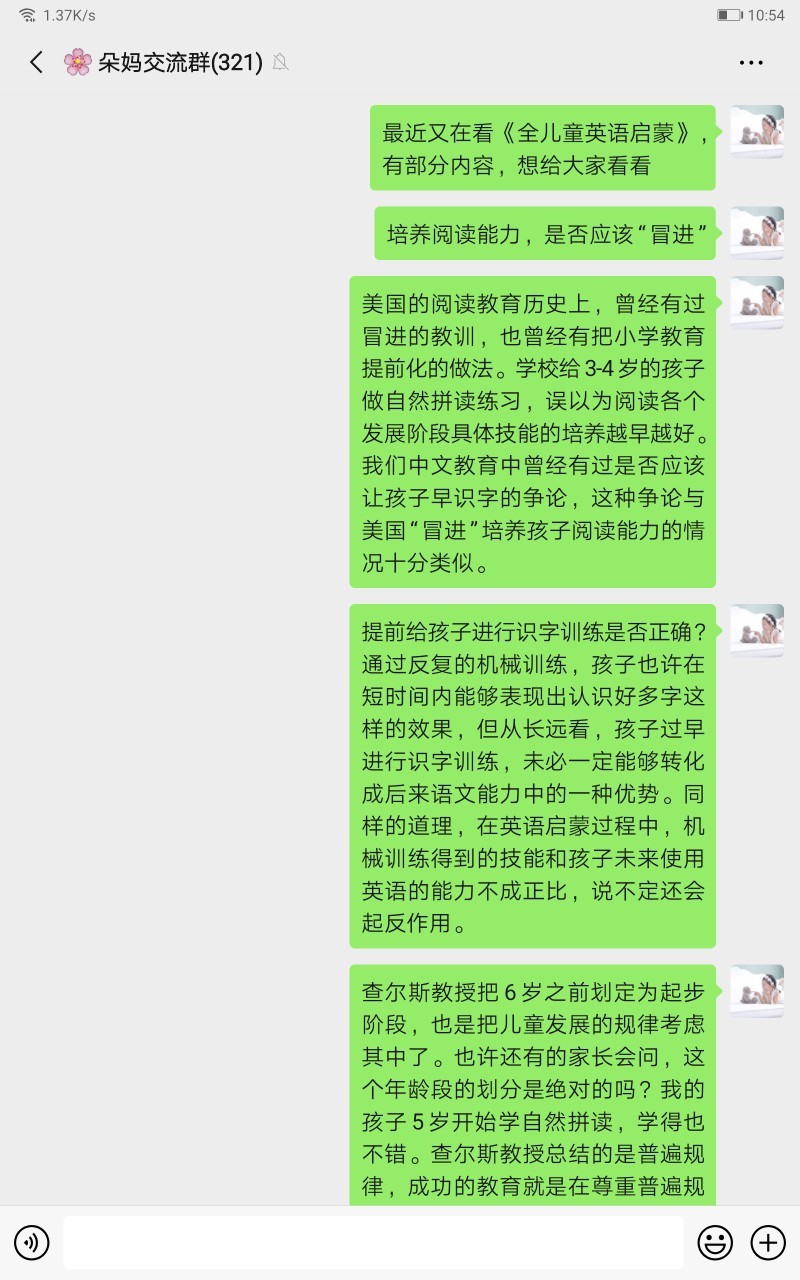The height and width of the screenshot is (1280, 800).
Task: Tap the avatar beside the 查尔斯教授 message
Action: click(x=757, y=990)
